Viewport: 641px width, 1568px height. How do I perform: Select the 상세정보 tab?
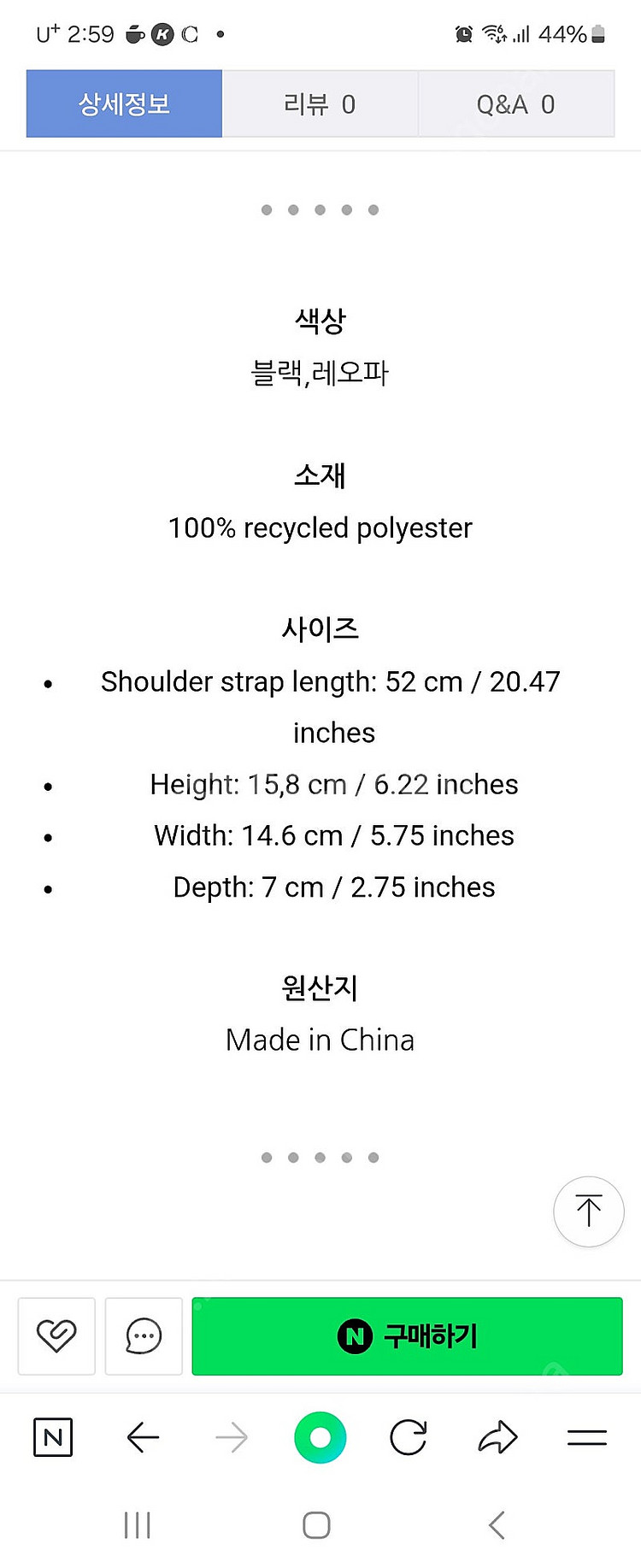[124, 104]
